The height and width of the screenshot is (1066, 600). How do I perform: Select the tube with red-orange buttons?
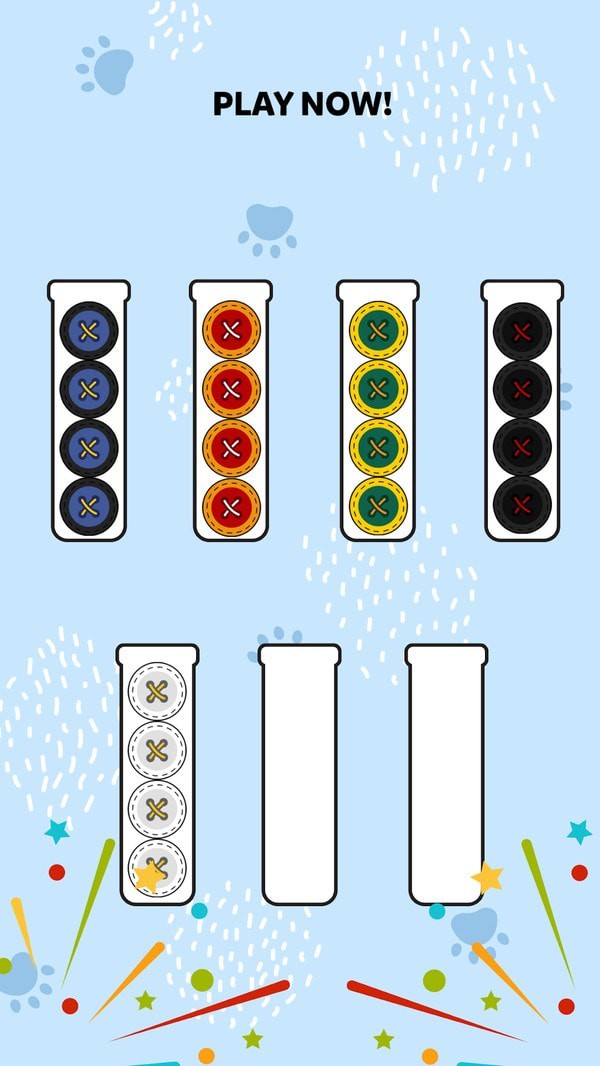pos(231,410)
